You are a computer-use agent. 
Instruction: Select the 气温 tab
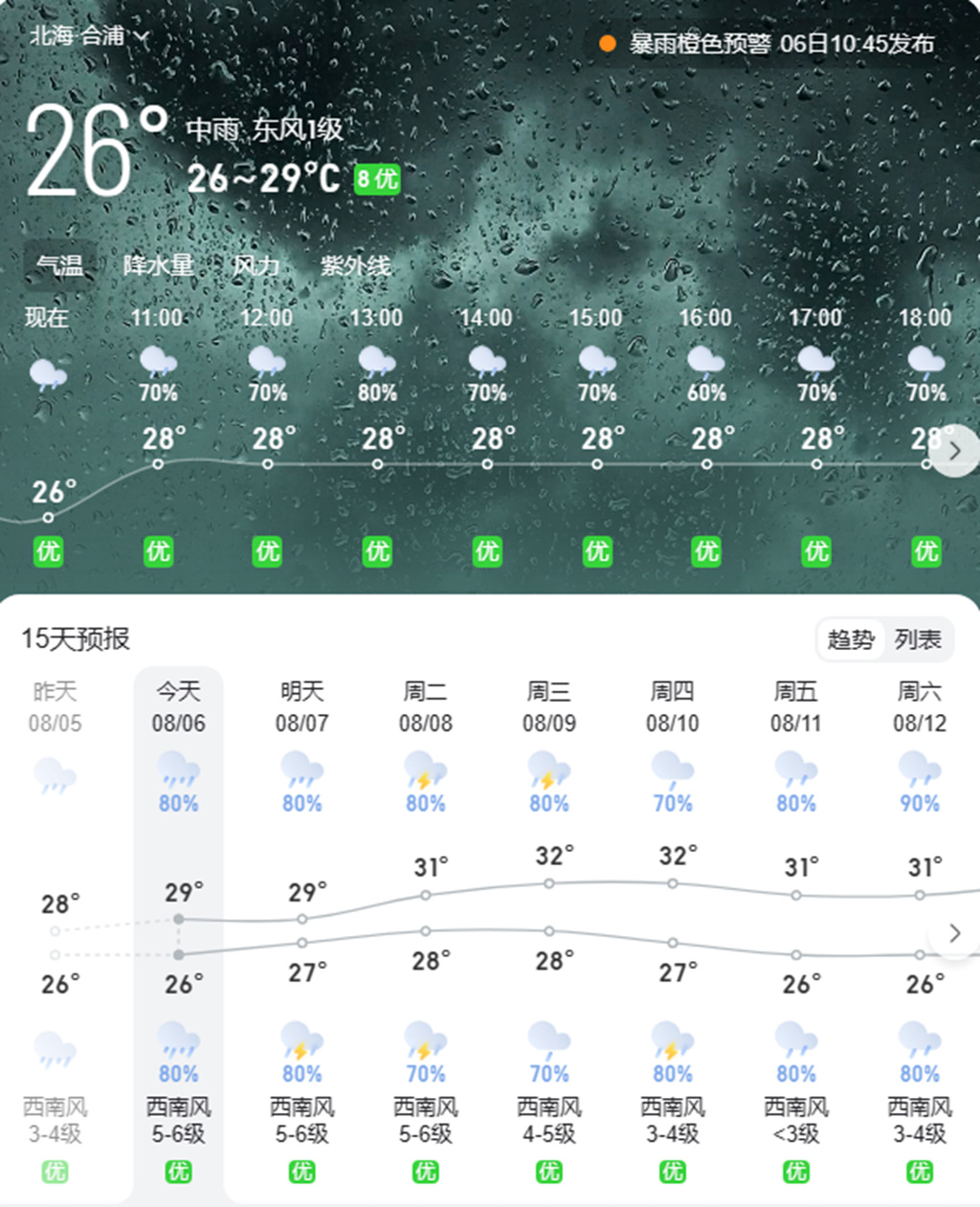(59, 265)
